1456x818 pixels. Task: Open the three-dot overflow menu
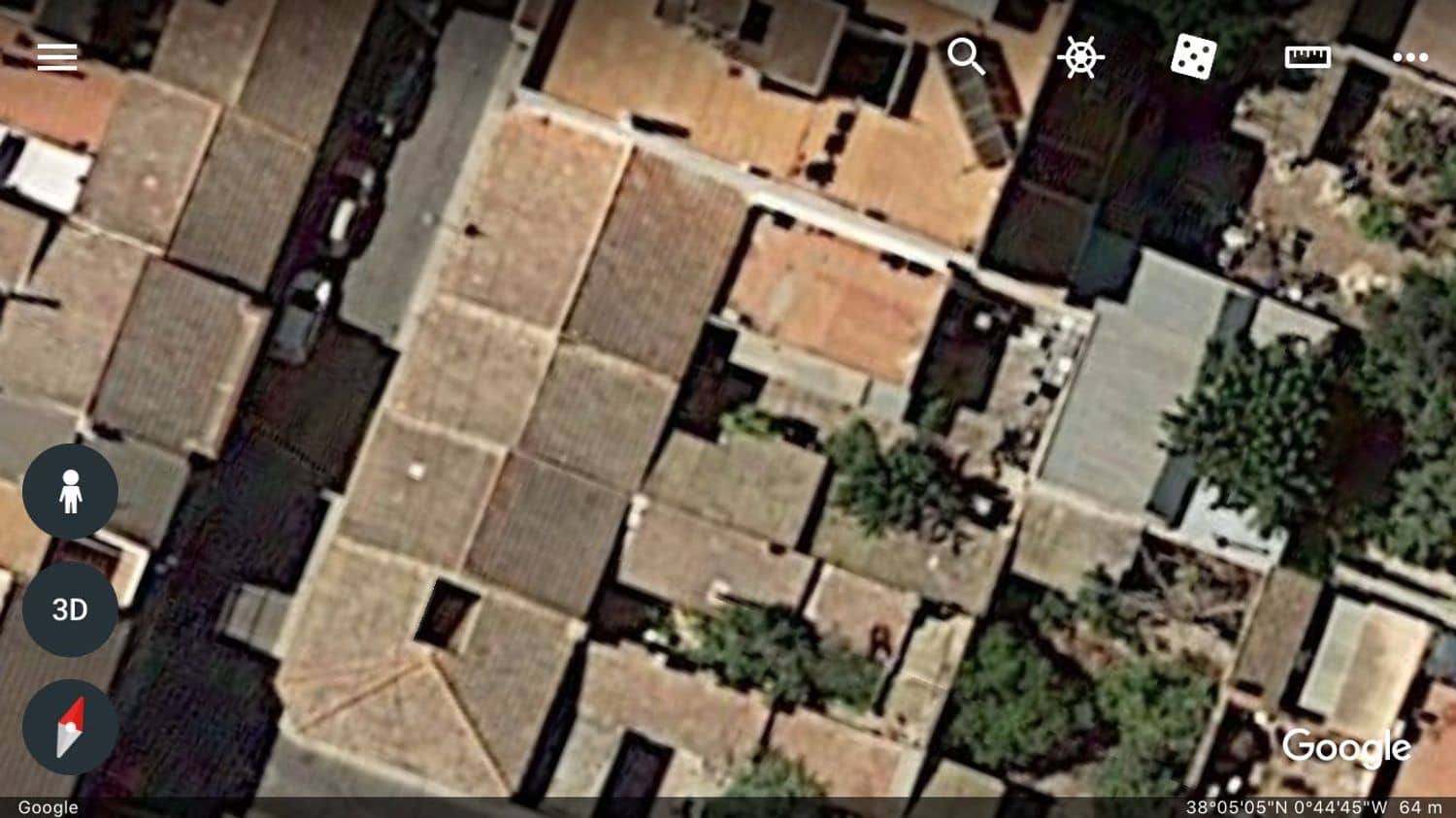[x=1409, y=57]
